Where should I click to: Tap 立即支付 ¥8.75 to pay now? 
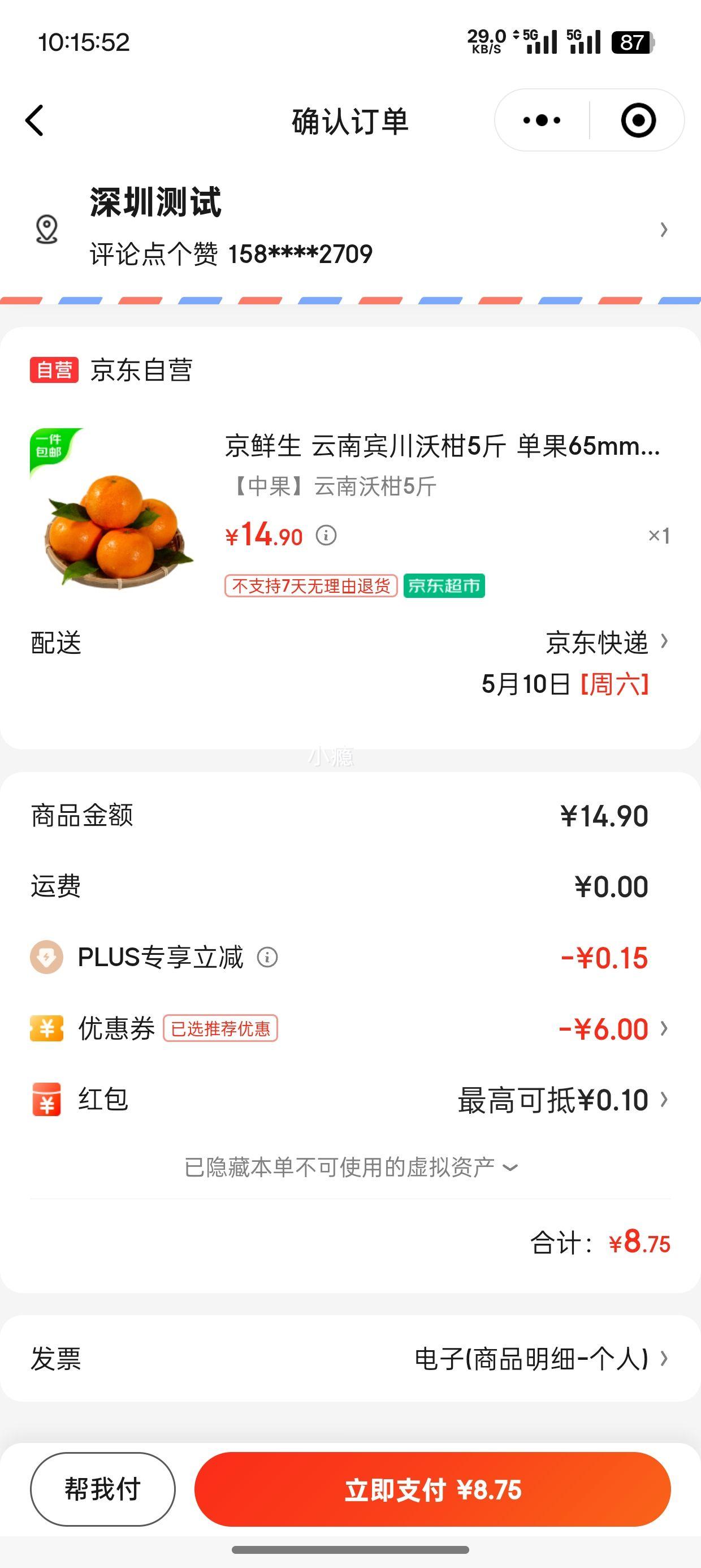(432, 1489)
